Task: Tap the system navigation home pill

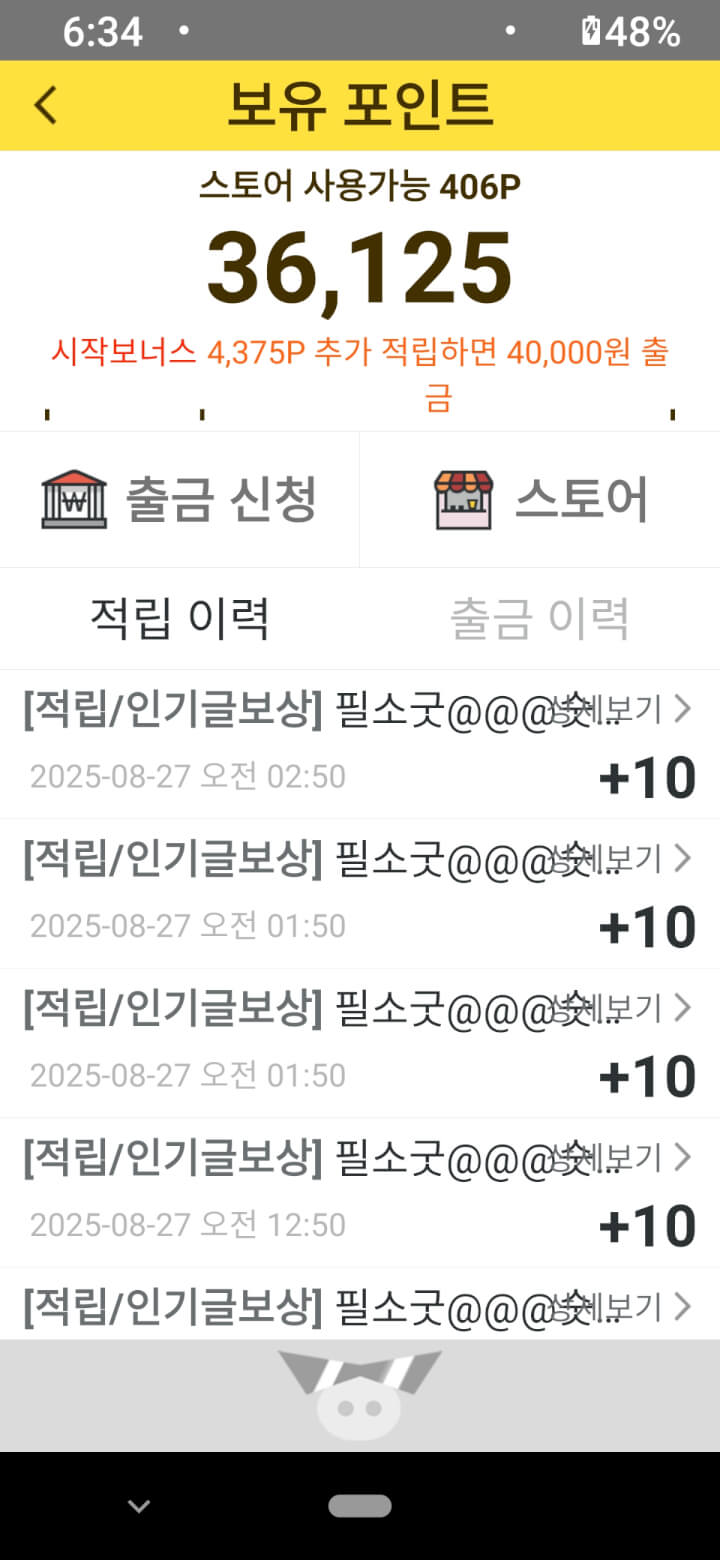Action: (360, 1506)
